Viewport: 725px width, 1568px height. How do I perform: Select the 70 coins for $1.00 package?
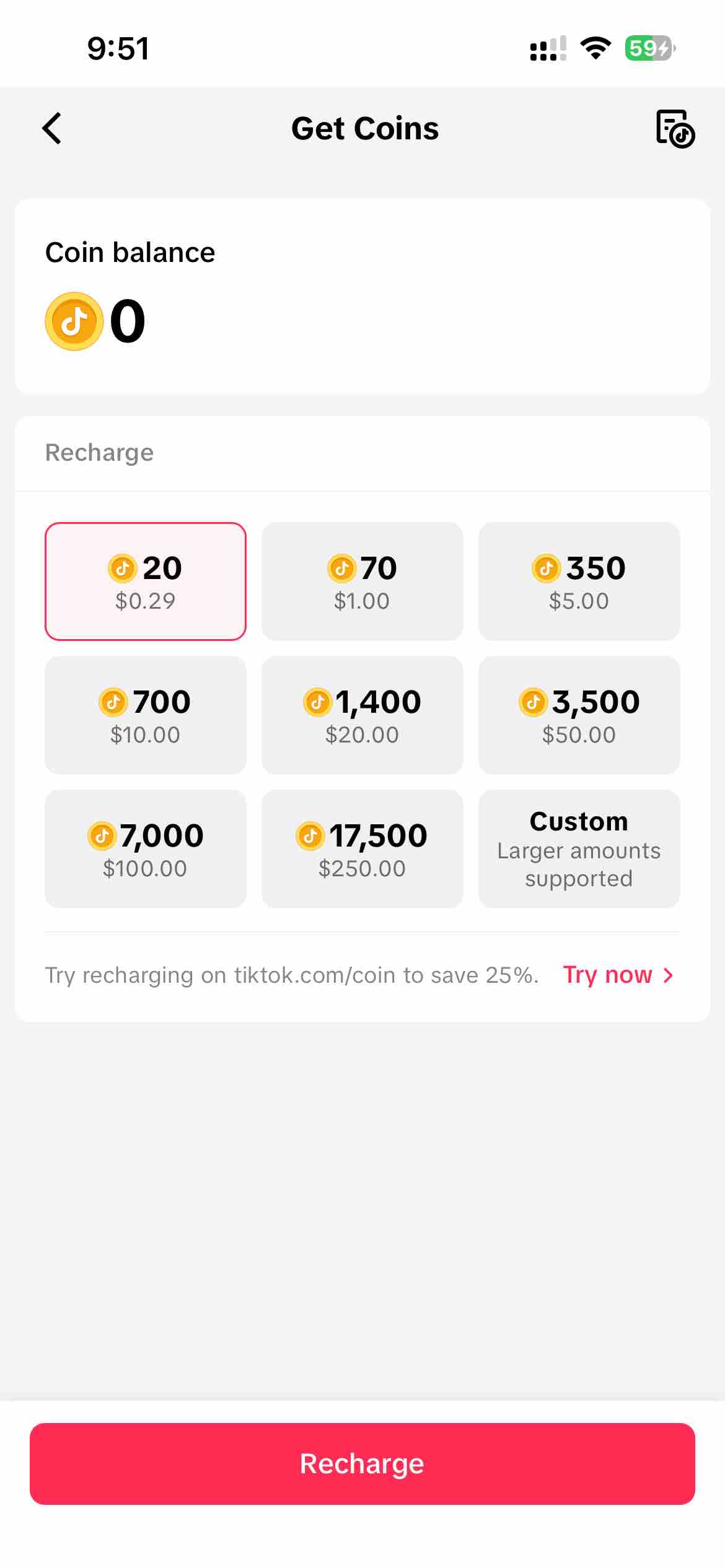362,581
